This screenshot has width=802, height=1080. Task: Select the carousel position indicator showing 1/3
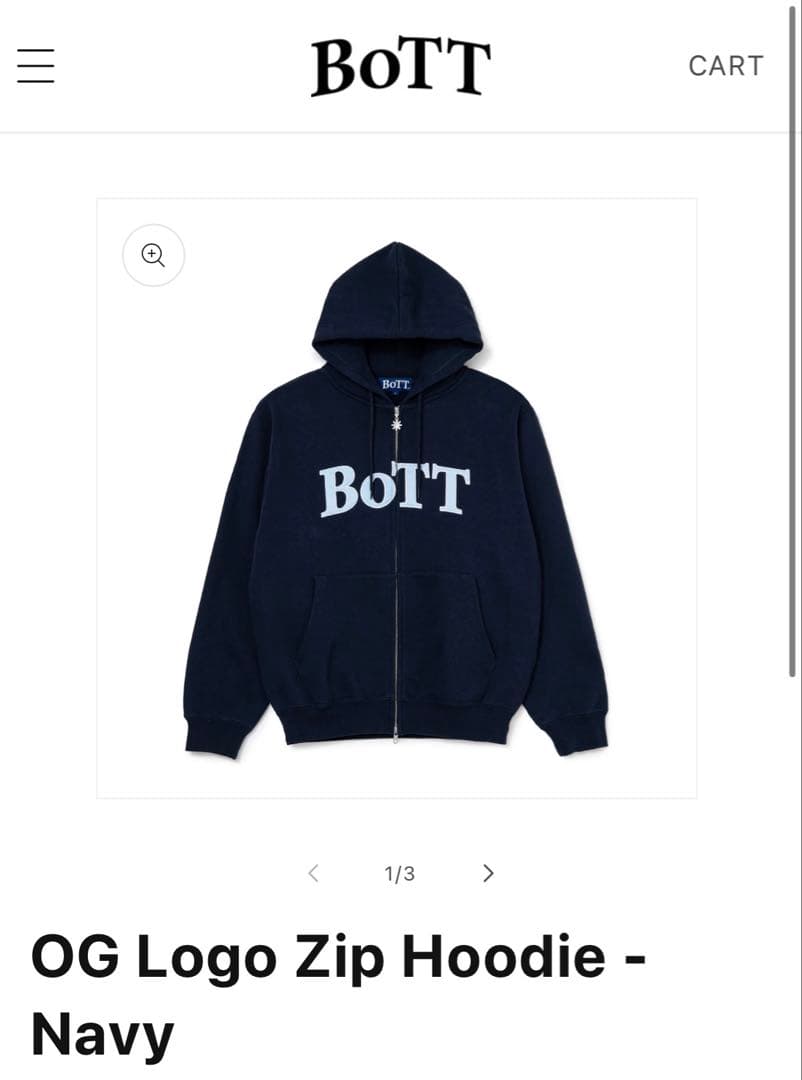400,873
